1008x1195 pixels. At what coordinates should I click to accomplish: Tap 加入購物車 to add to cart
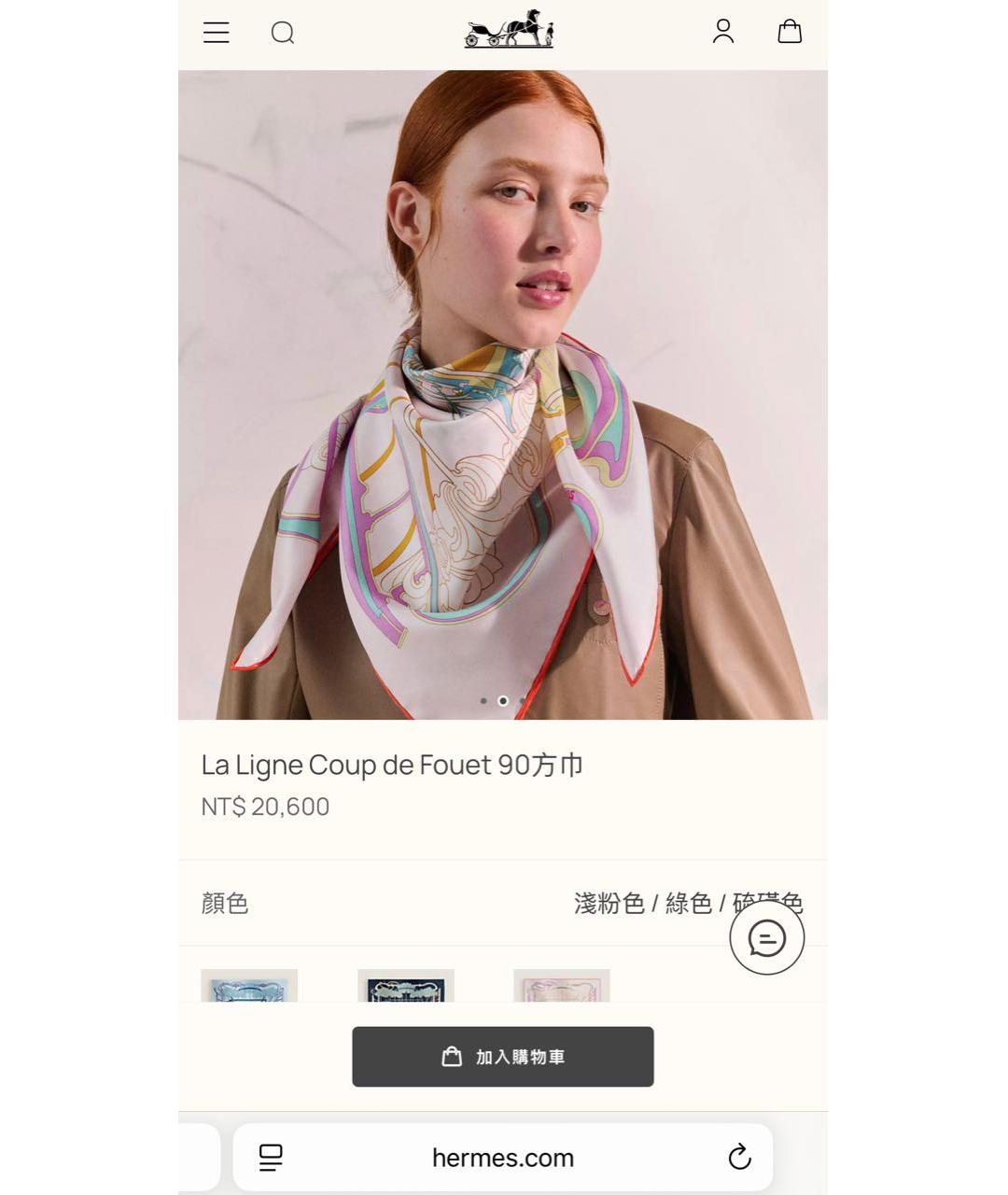coord(502,1057)
